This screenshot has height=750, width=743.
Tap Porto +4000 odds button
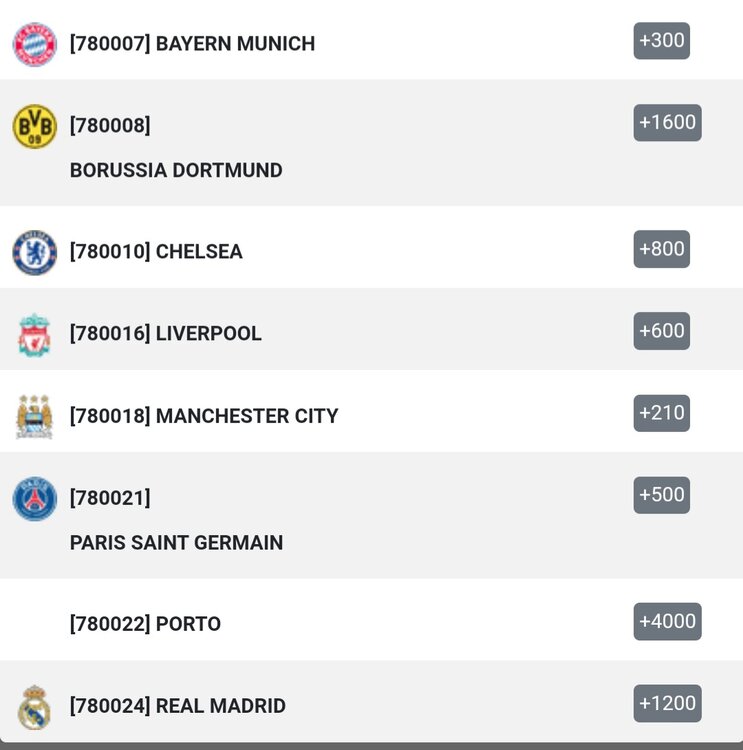click(667, 621)
